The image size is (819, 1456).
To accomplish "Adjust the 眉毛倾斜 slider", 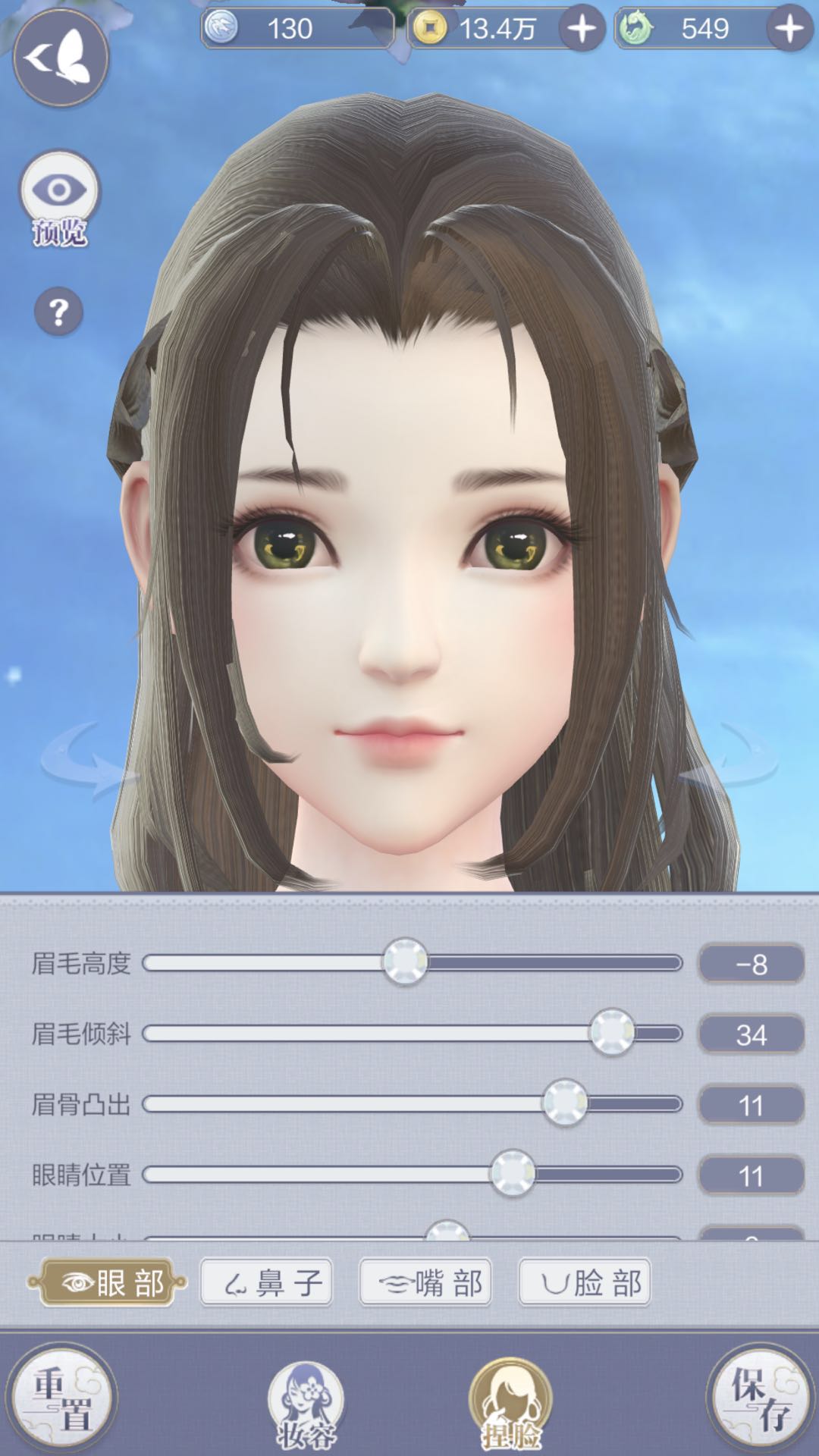I will click(x=611, y=1032).
